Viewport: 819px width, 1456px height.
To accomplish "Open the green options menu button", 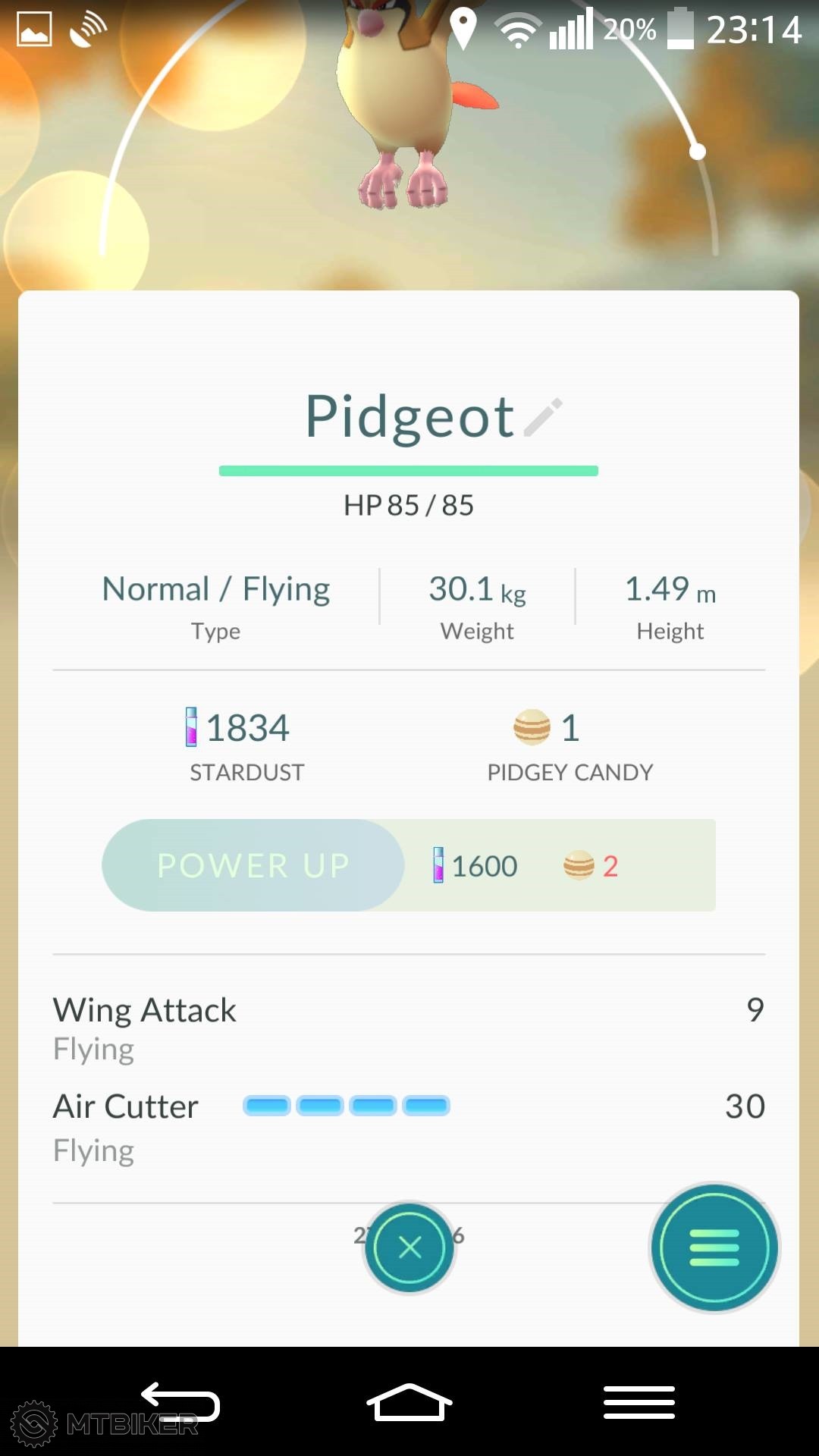I will [x=714, y=1247].
